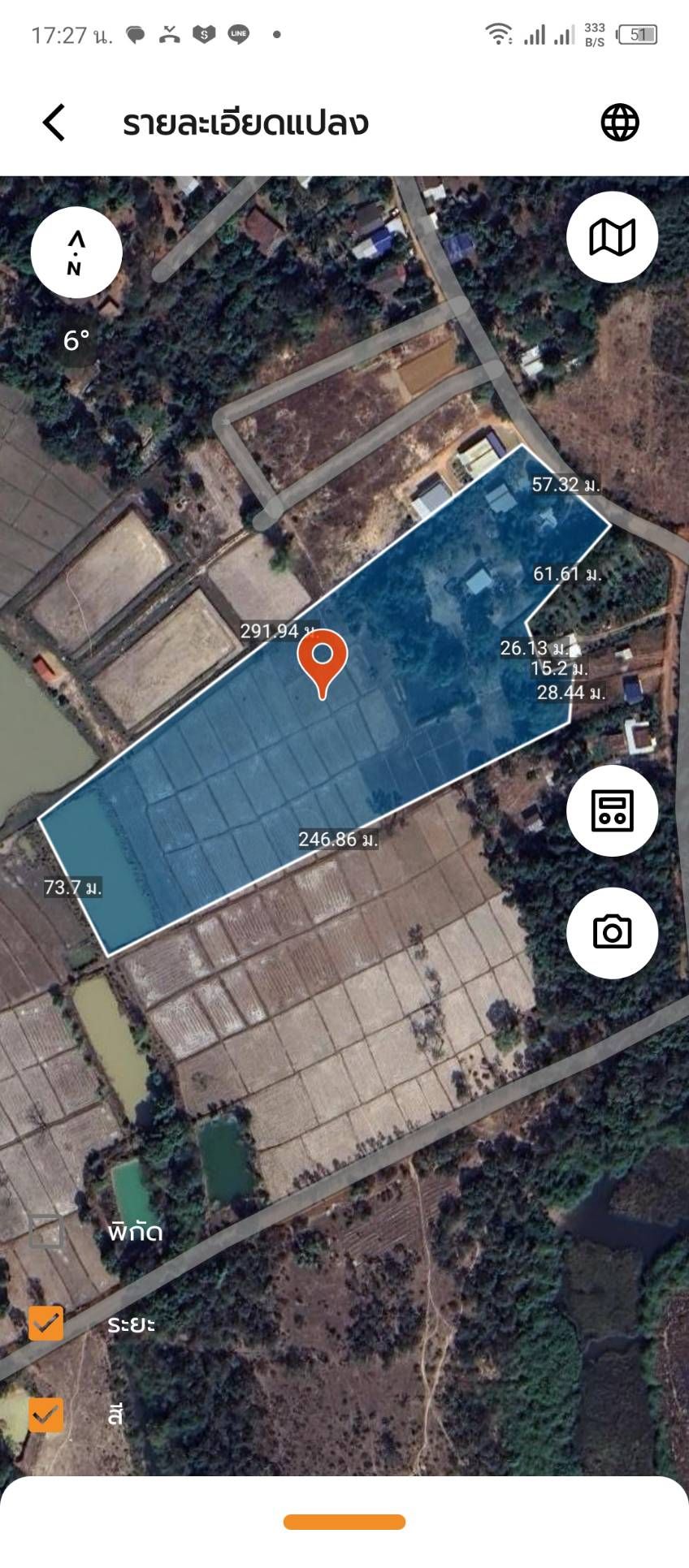Image resolution: width=689 pixels, height=1568 pixels.
Task: Uncheck the ระยะ checkbox
Action: click(x=46, y=1323)
